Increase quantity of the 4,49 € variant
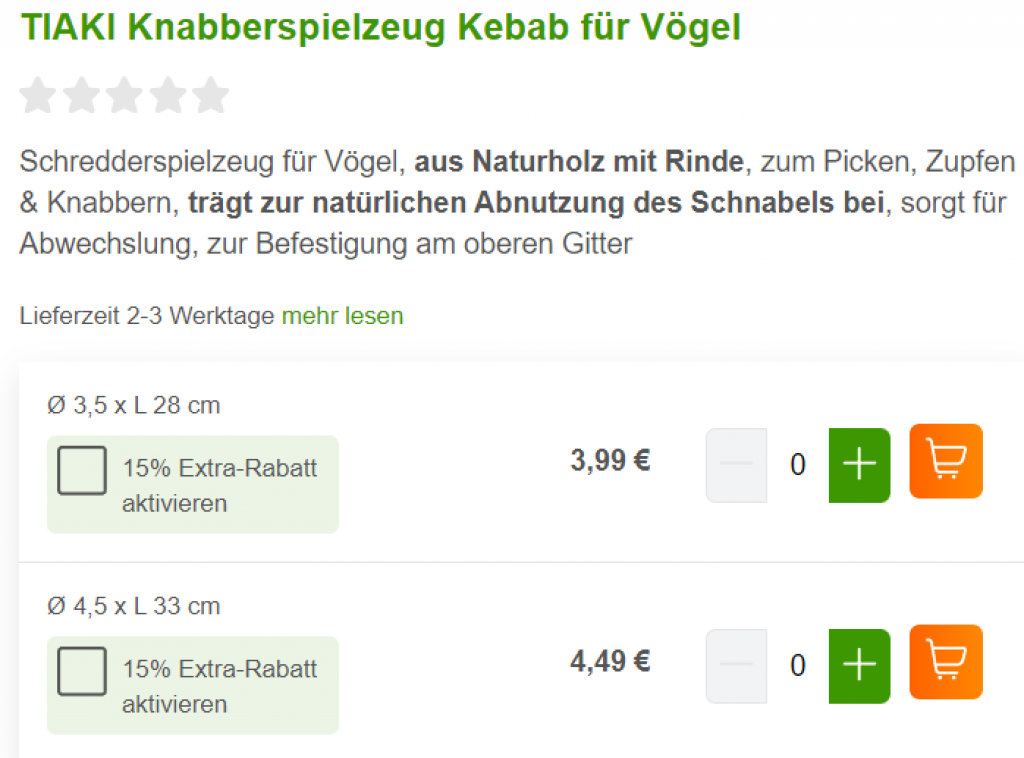The image size is (1024, 758). 859,666
